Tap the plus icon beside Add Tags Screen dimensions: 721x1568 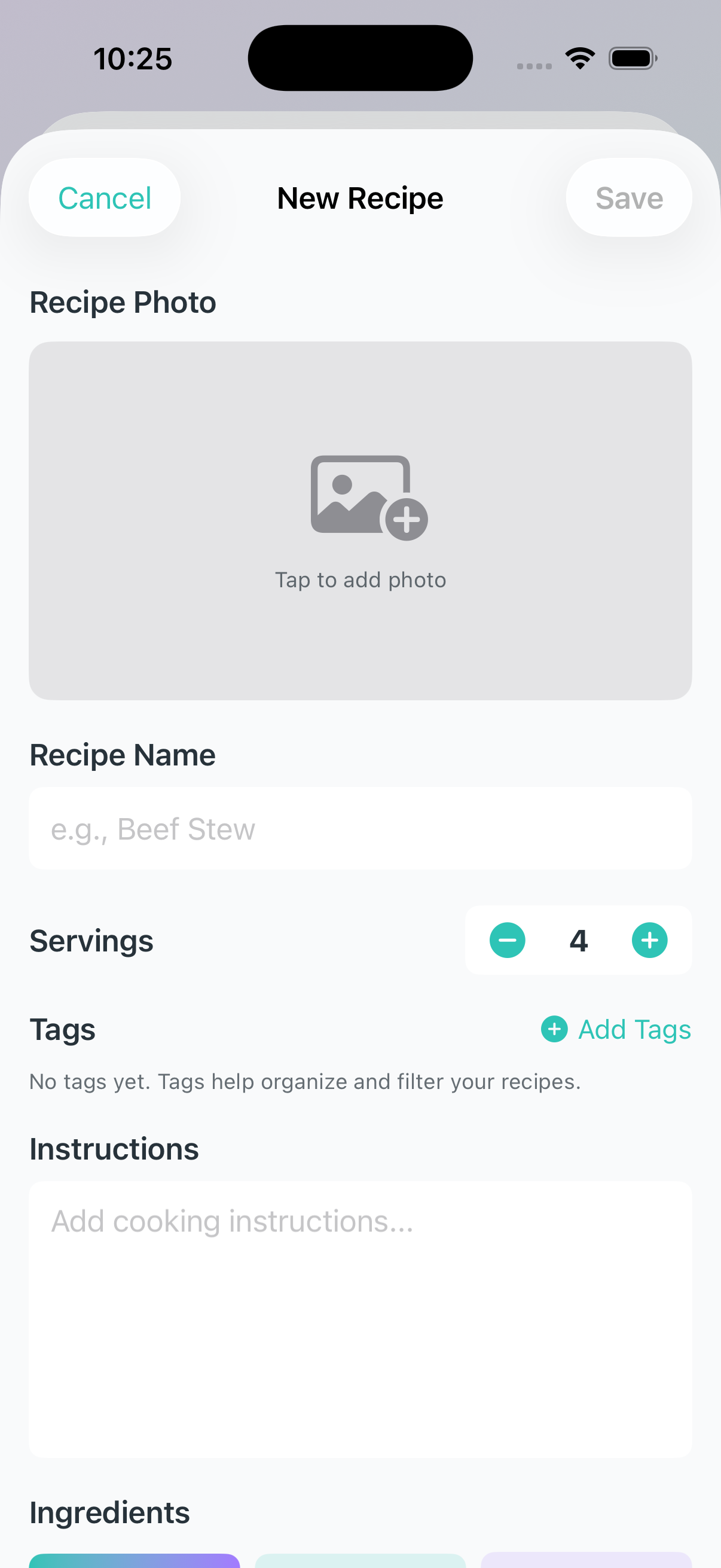554,1029
